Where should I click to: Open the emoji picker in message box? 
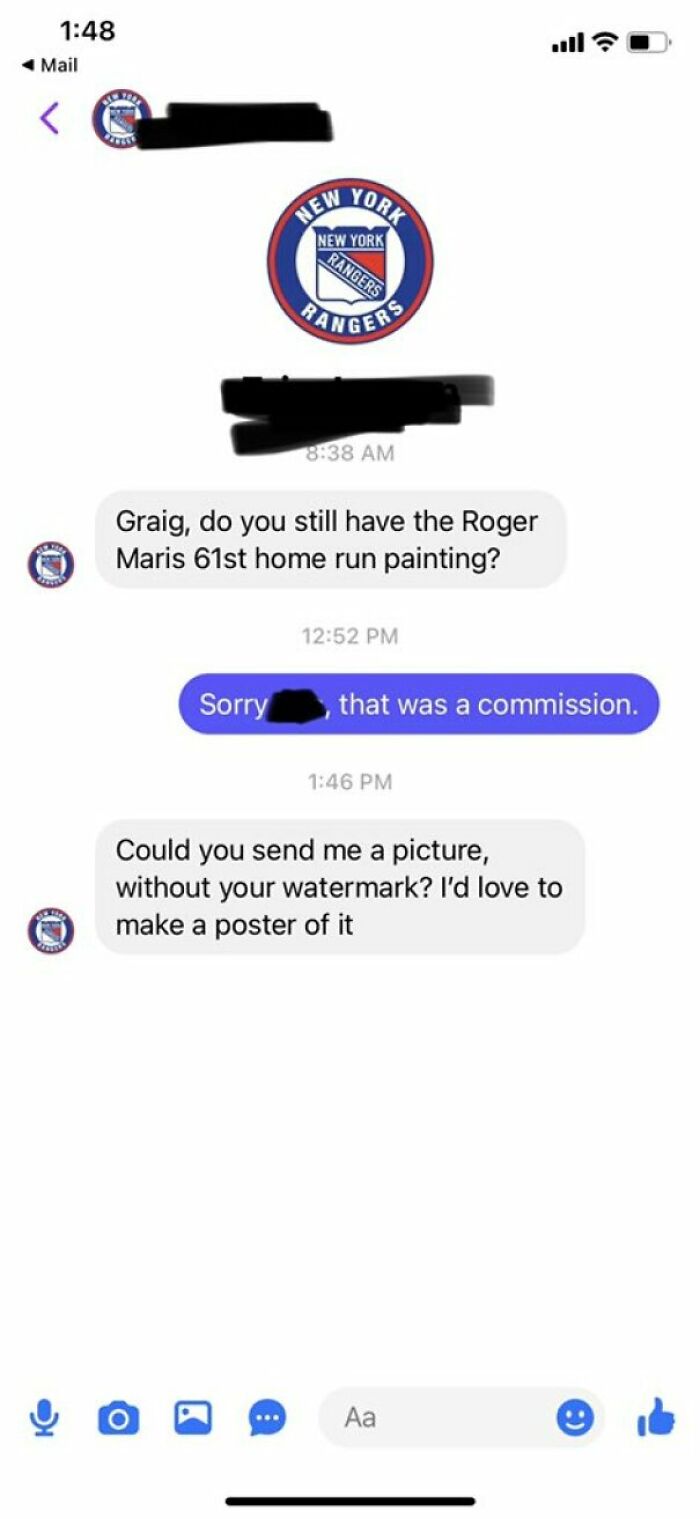tap(574, 1417)
